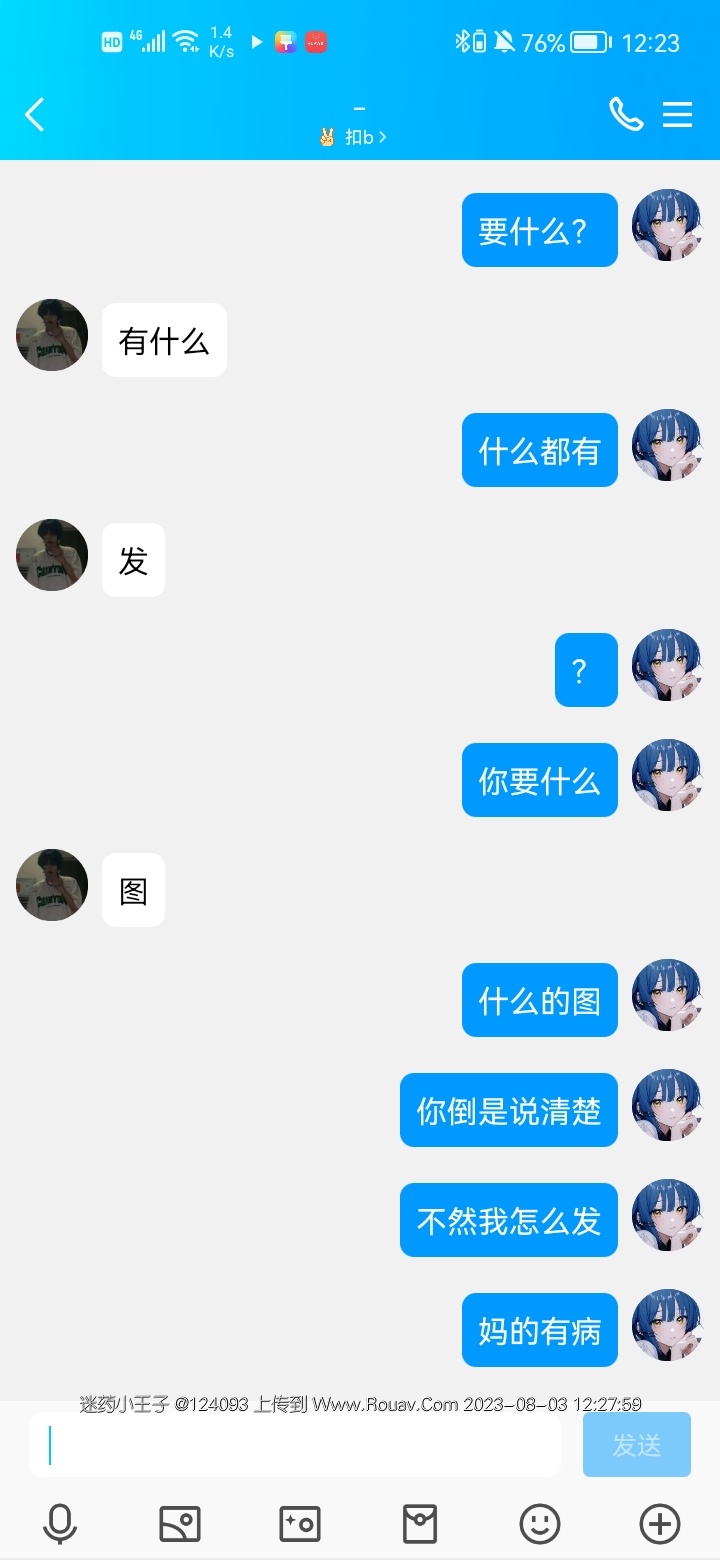Open the chat settings menu

(x=678, y=115)
